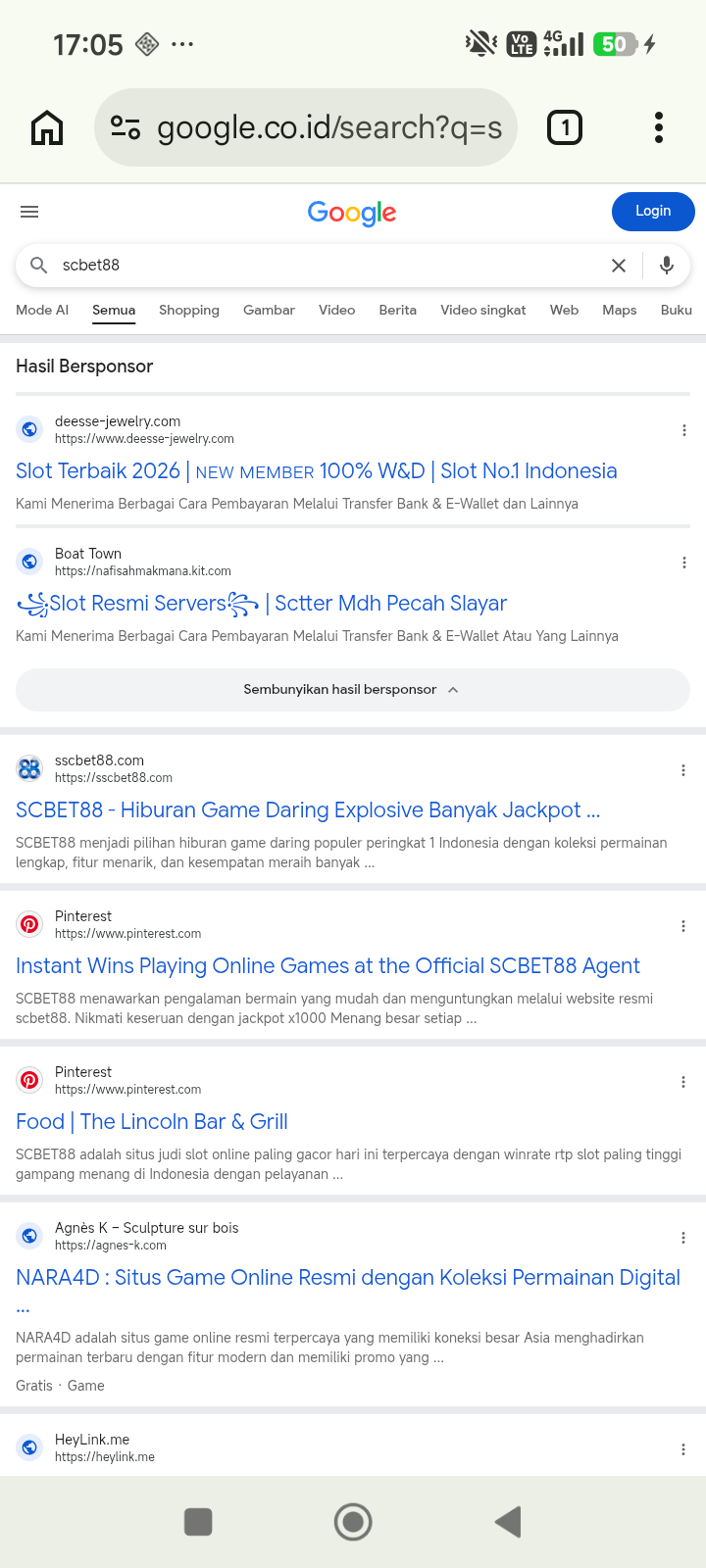Viewport: 706px width, 1568px height.
Task: Open the NARA4D Situs Game Online result
Action: (348, 1278)
